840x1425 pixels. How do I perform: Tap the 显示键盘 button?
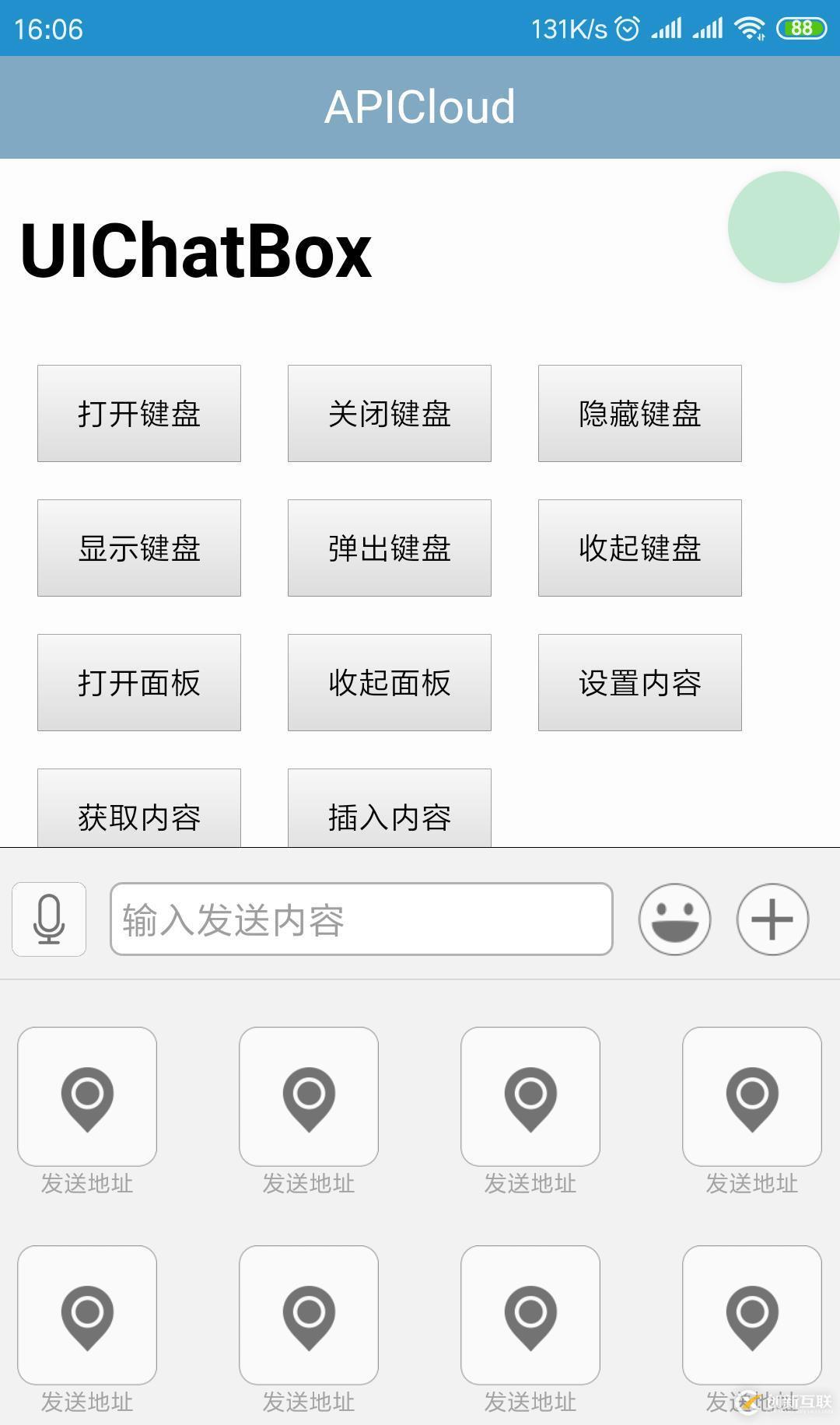[x=139, y=548]
